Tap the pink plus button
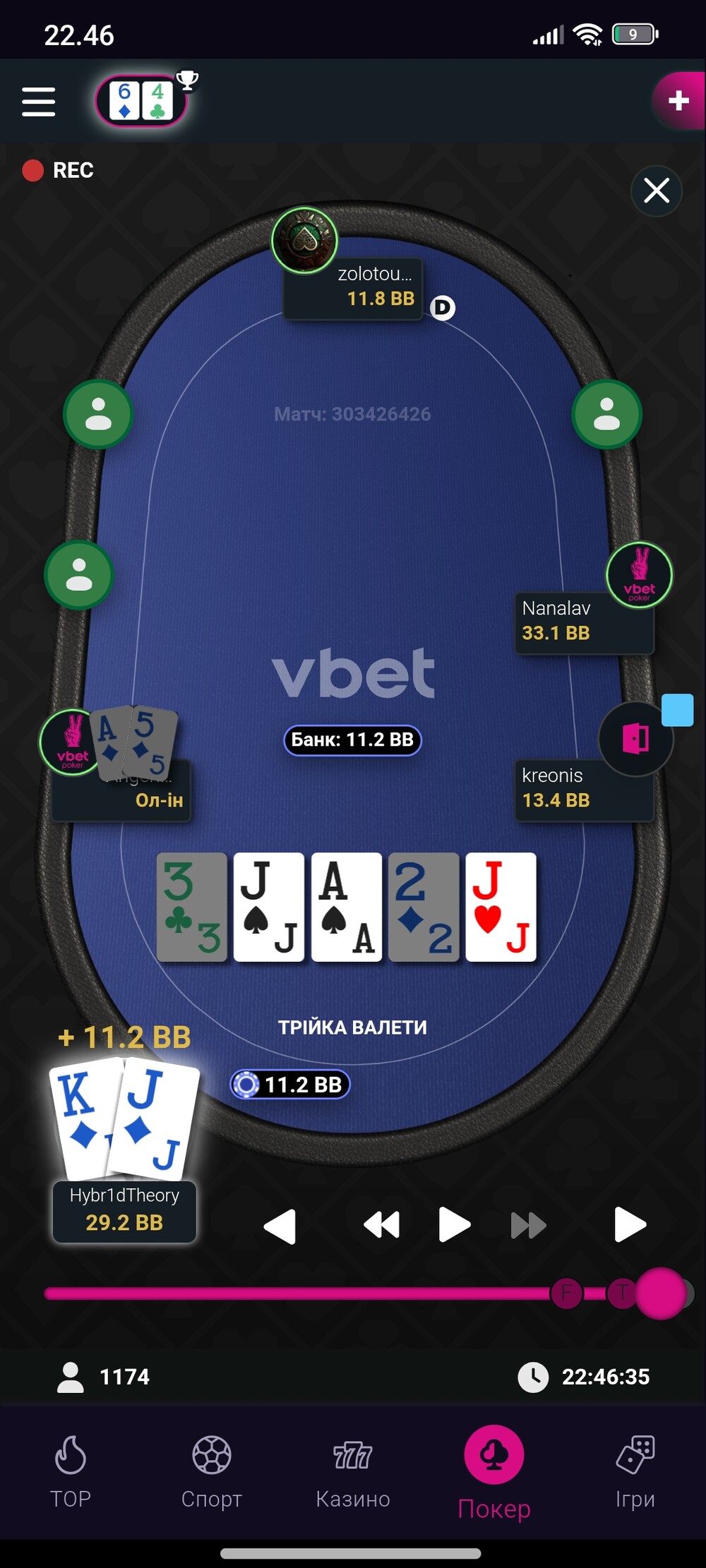 pyautogui.click(x=678, y=100)
